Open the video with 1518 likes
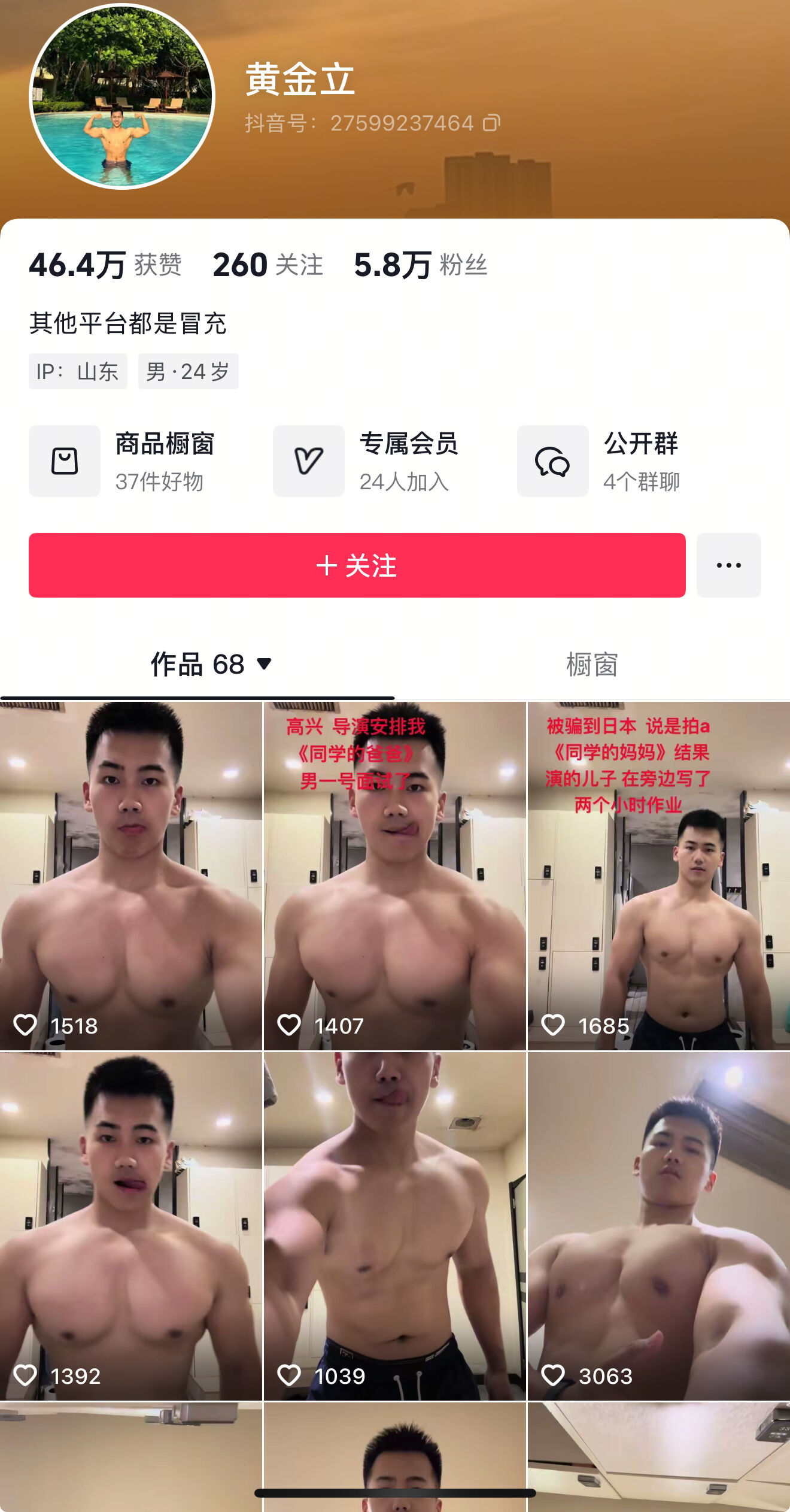The image size is (790, 1512). tap(131, 876)
